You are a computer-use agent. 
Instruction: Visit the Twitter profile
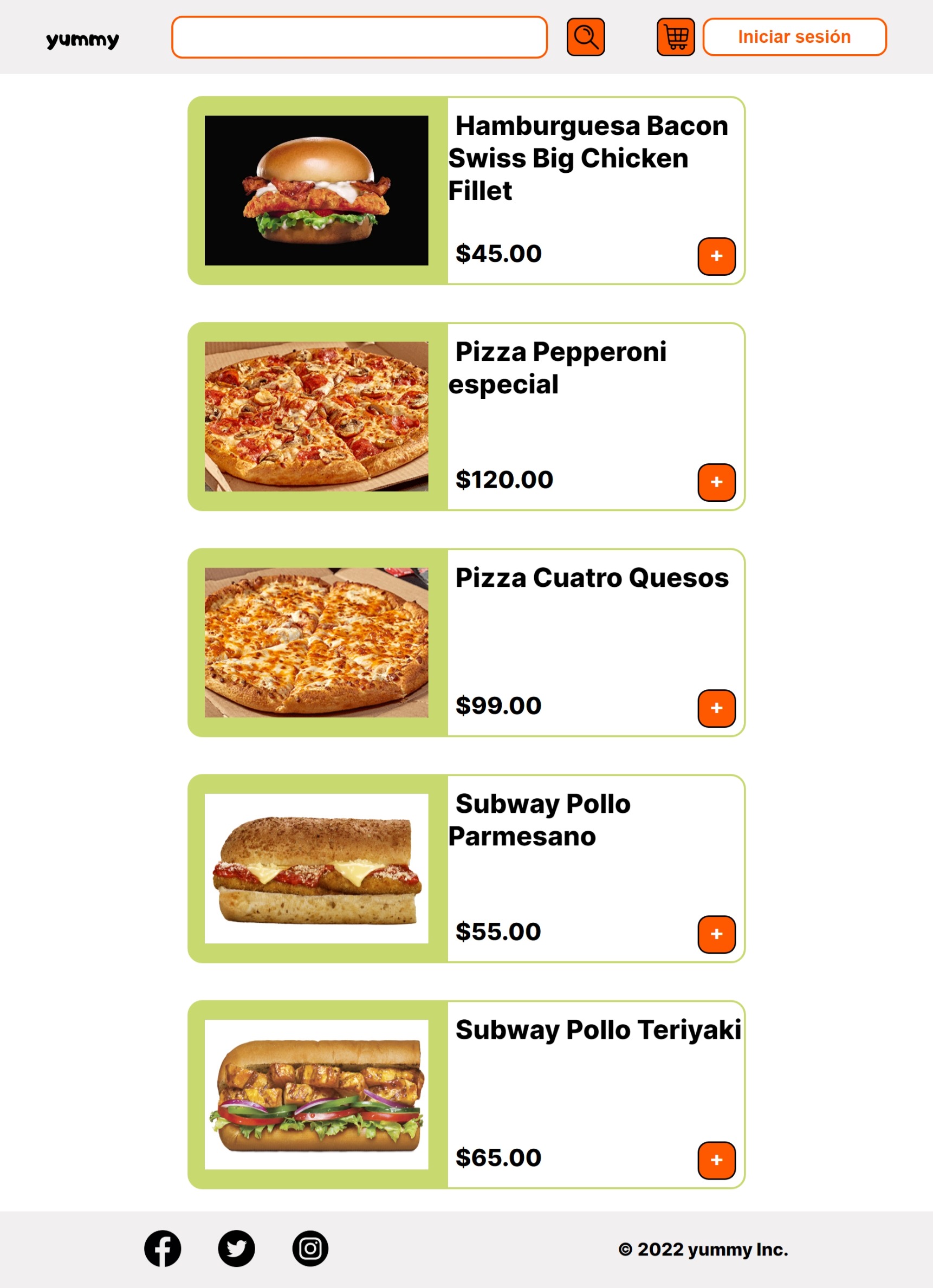click(x=236, y=1249)
